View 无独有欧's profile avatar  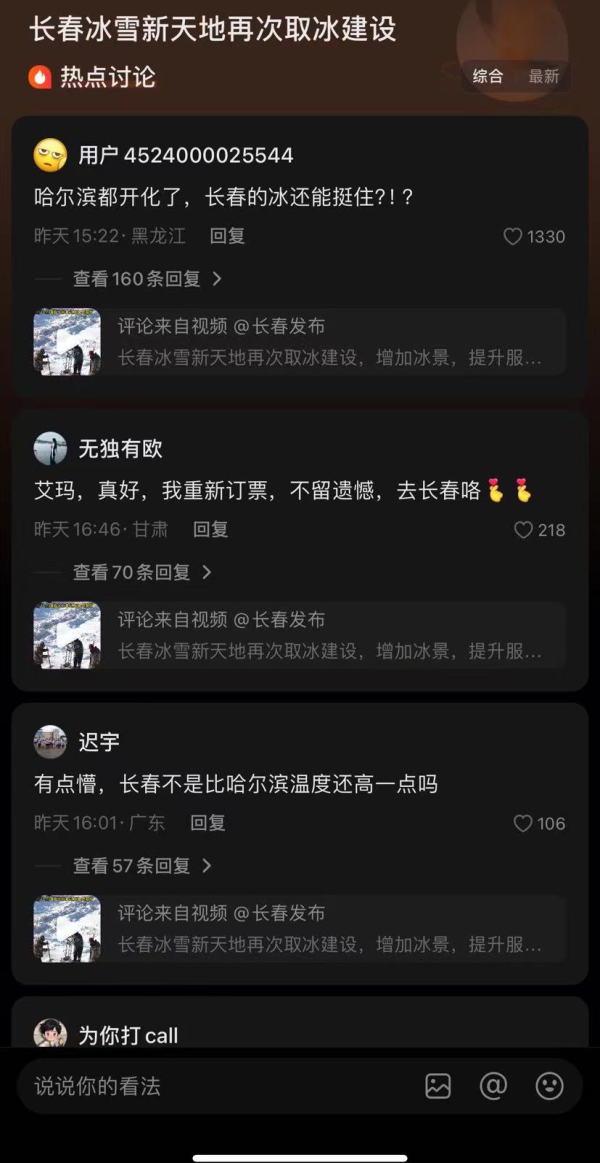[x=50, y=449]
